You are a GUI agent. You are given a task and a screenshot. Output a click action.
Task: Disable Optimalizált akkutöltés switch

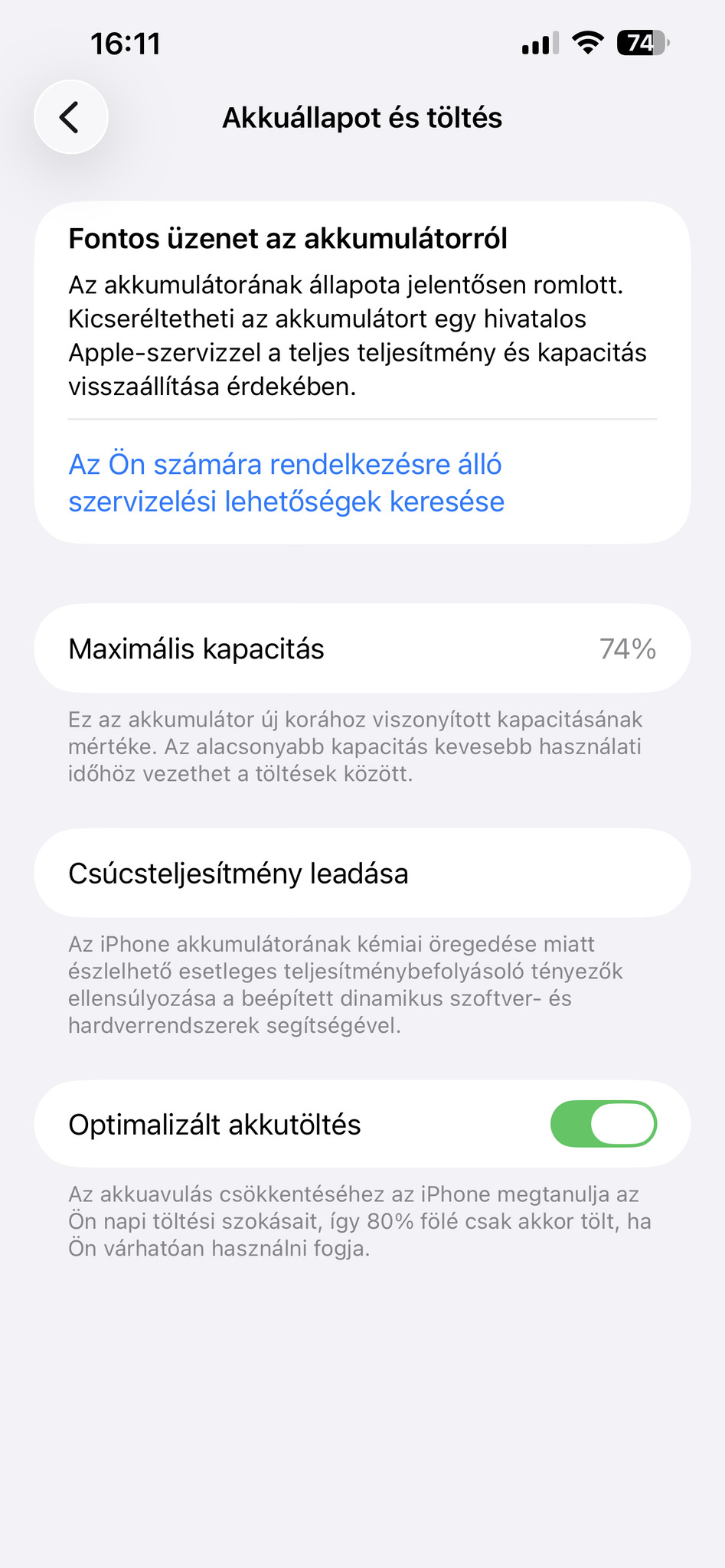coord(603,1124)
